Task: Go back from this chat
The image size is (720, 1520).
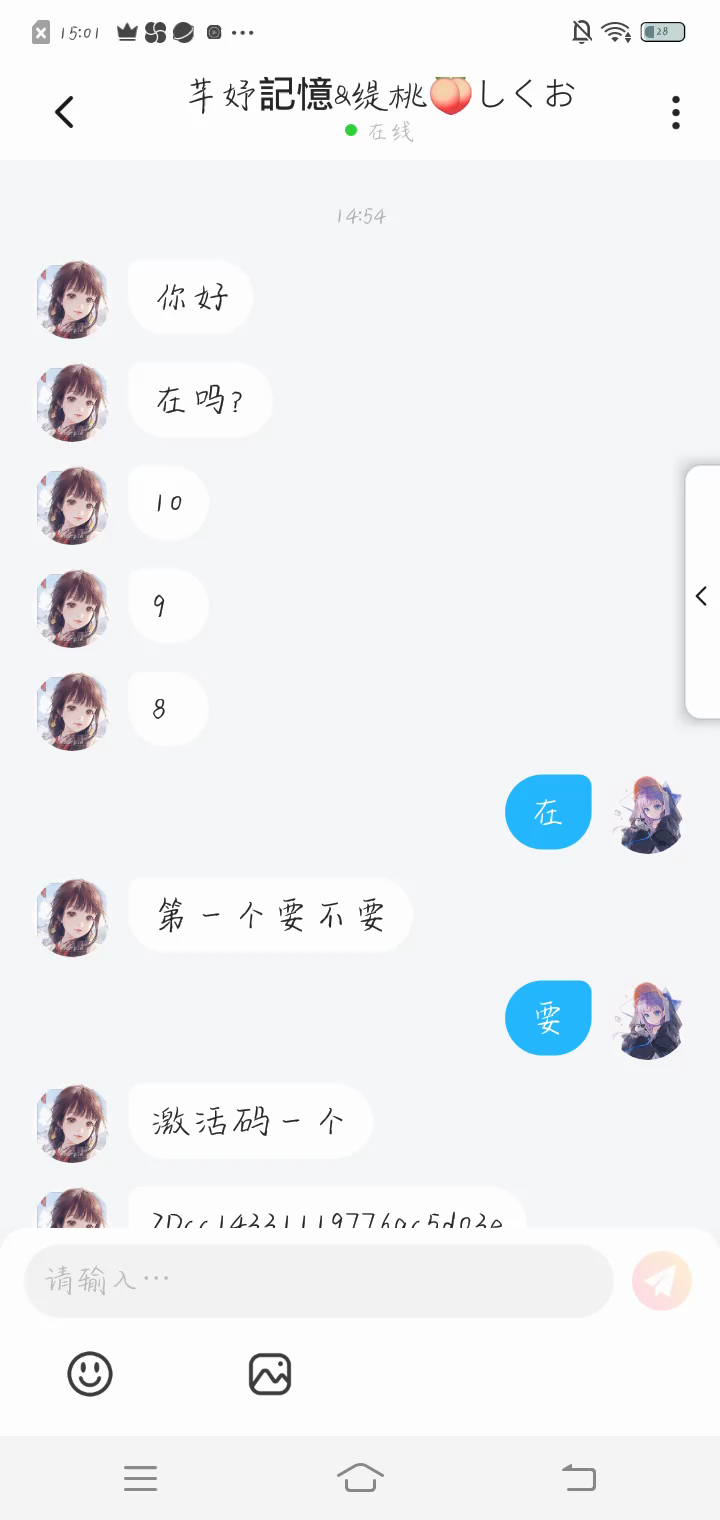Action: [65, 112]
